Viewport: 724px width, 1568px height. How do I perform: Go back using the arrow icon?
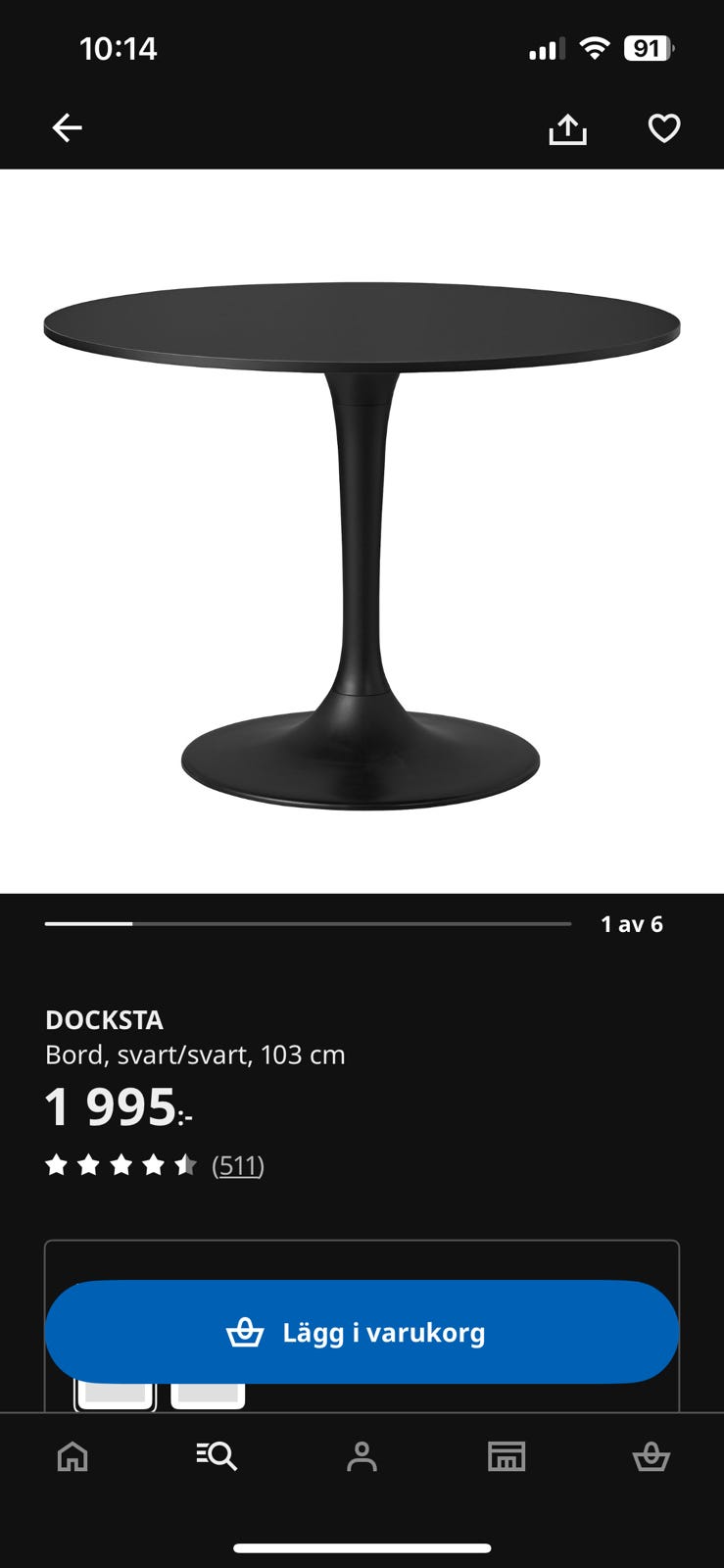[x=67, y=128]
